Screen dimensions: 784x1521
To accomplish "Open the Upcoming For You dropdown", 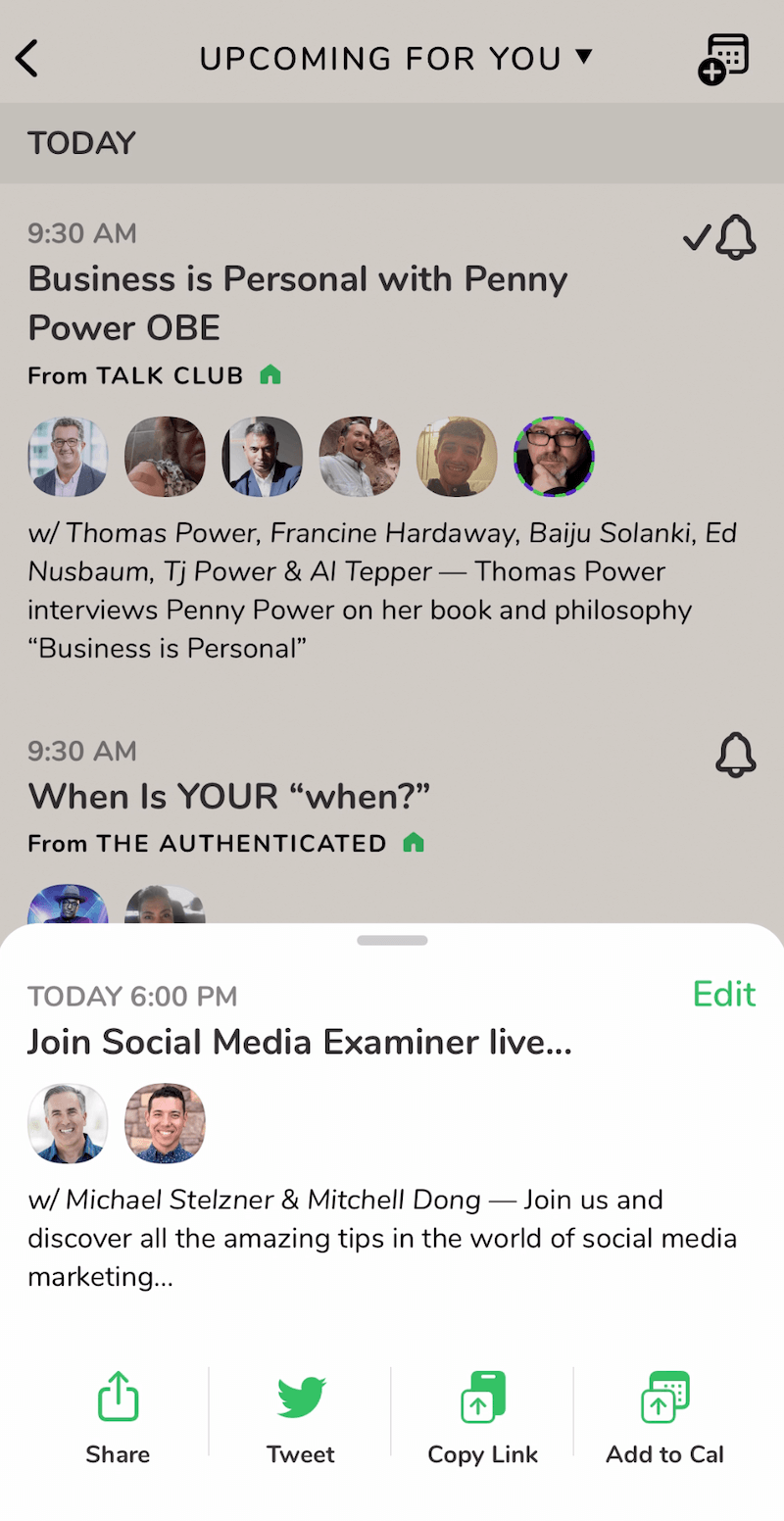I will [x=396, y=59].
